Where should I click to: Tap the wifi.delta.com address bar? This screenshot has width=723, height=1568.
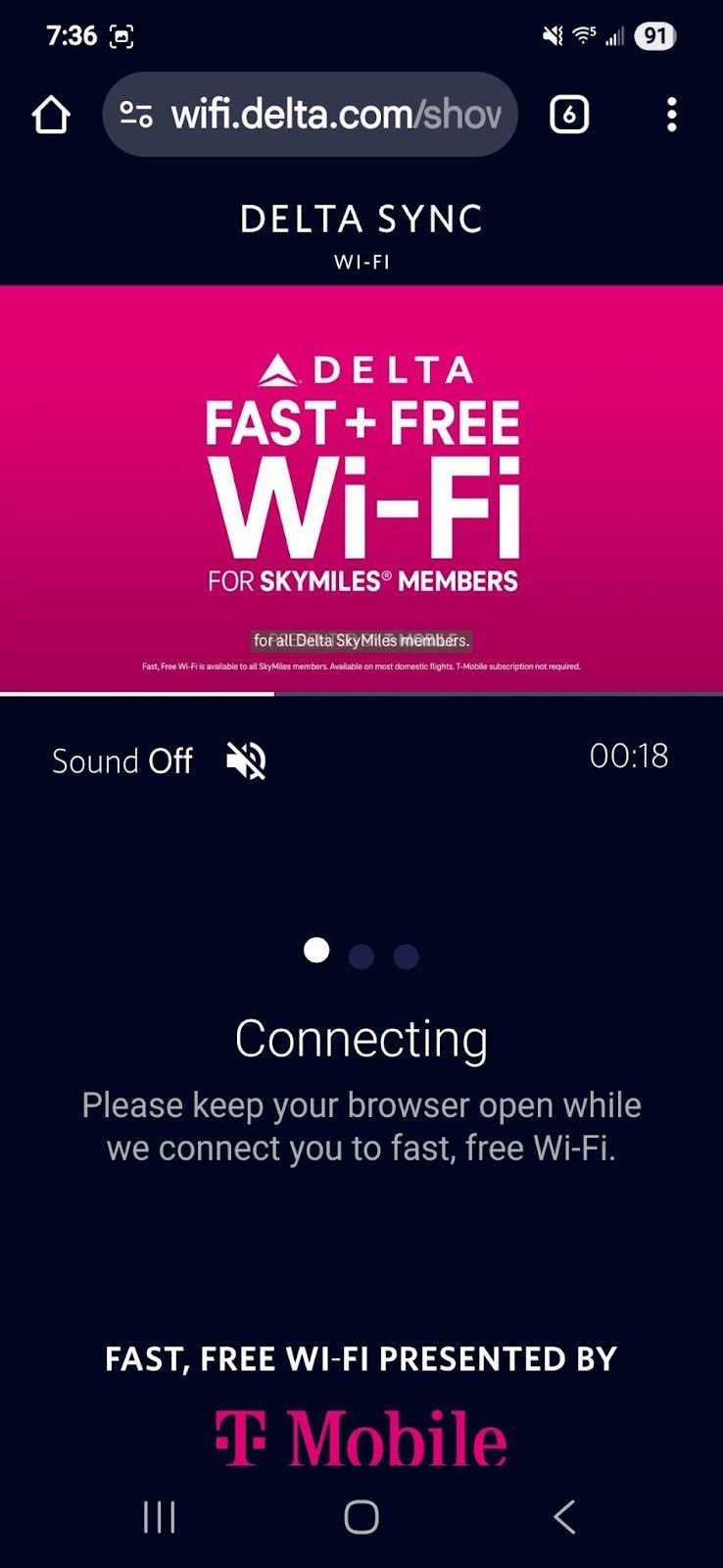coord(336,115)
